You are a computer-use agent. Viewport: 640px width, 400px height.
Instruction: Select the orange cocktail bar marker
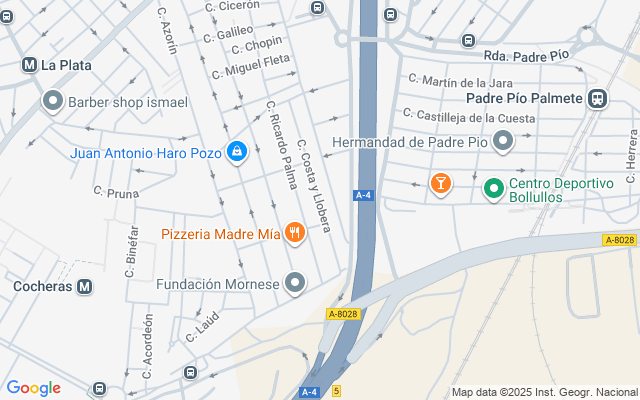439,183
